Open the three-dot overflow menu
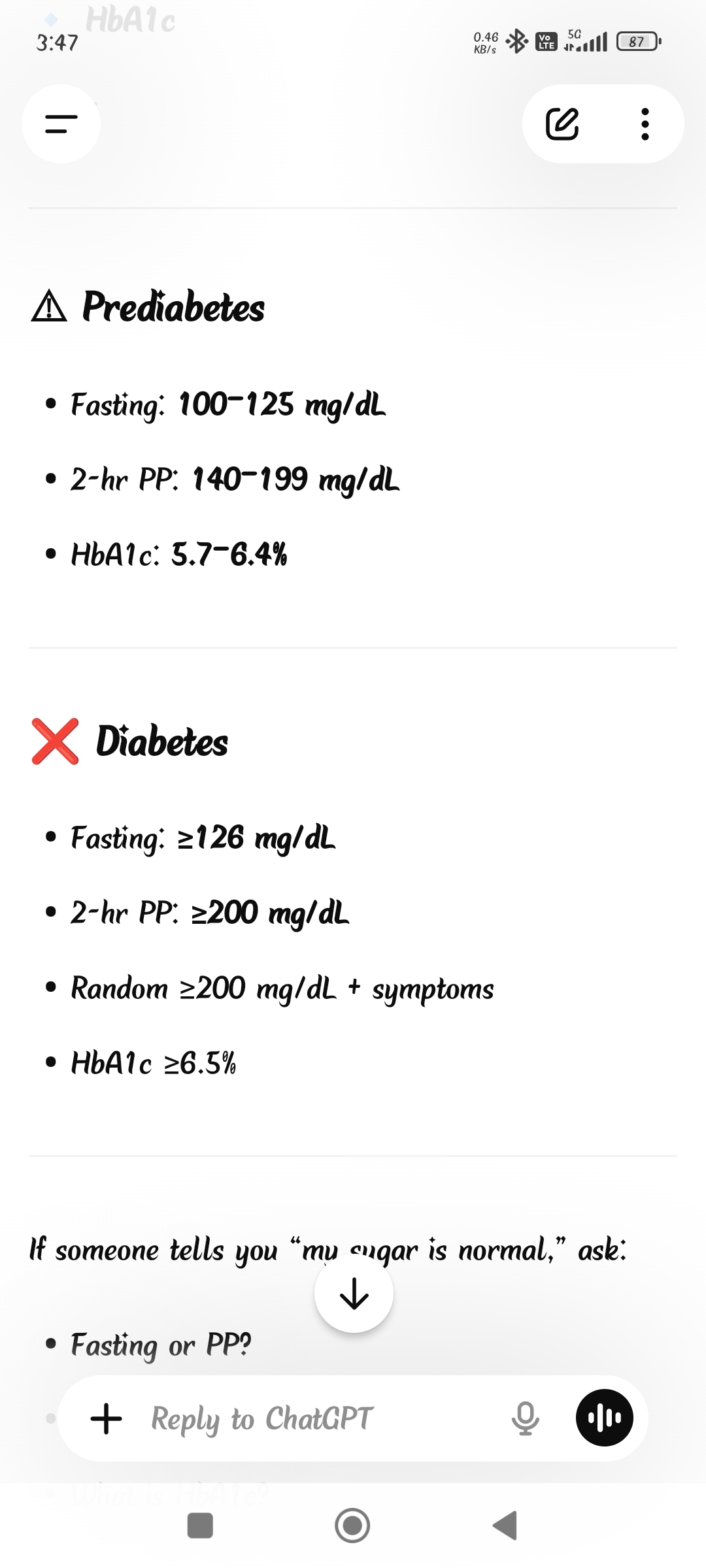The image size is (706, 1568). (645, 124)
